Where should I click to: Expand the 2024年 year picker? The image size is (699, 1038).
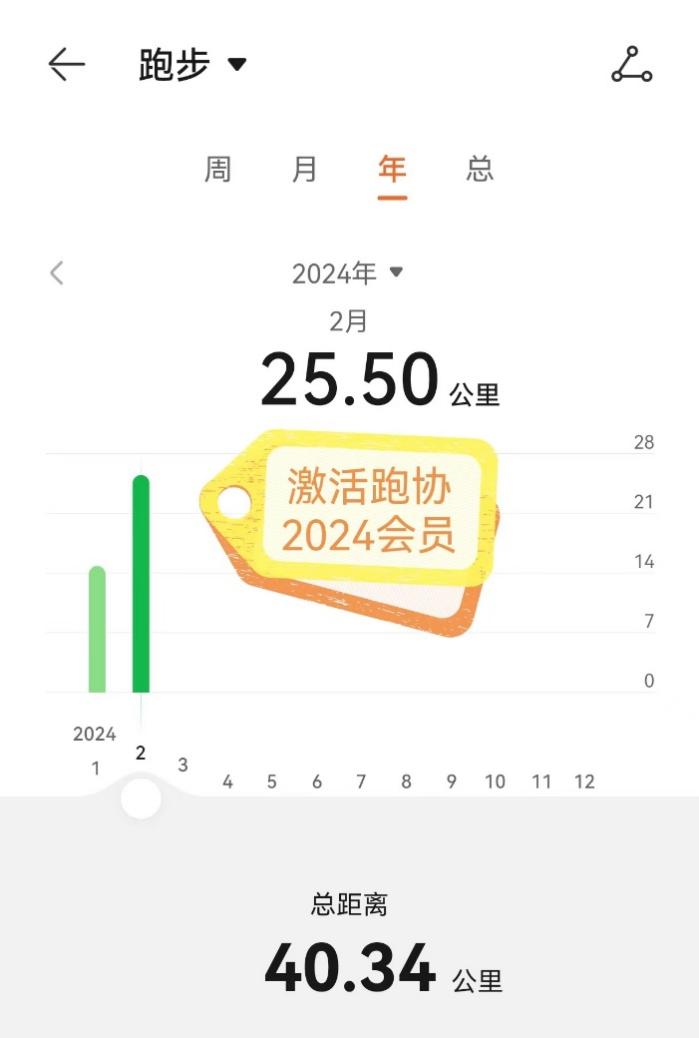point(347,273)
